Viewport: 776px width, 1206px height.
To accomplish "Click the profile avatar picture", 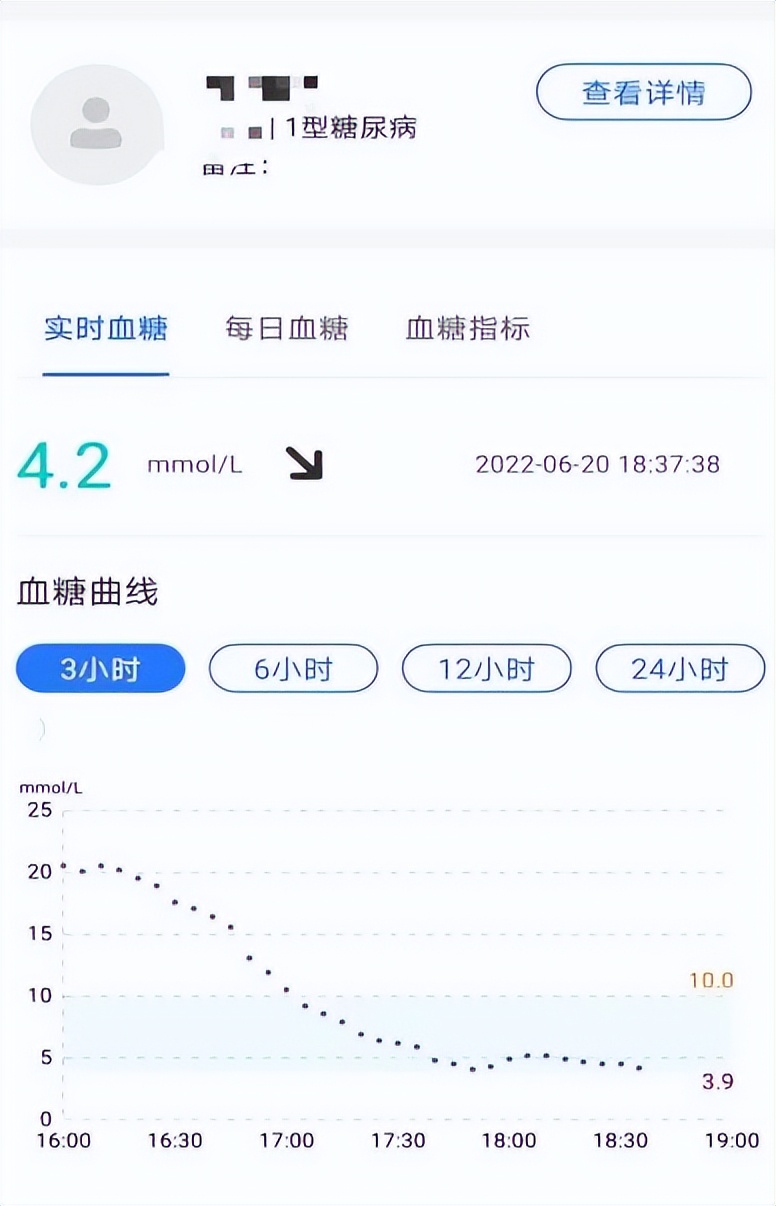I will (x=97, y=125).
